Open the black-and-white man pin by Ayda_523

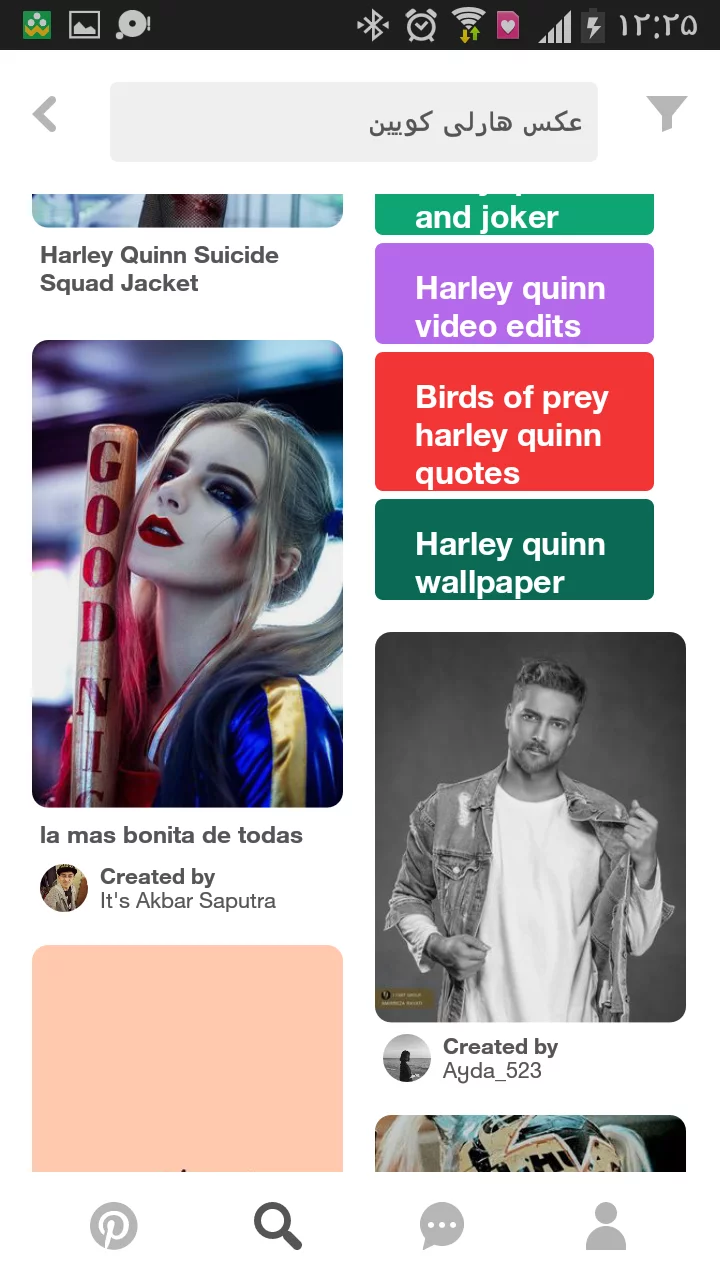[x=530, y=826]
